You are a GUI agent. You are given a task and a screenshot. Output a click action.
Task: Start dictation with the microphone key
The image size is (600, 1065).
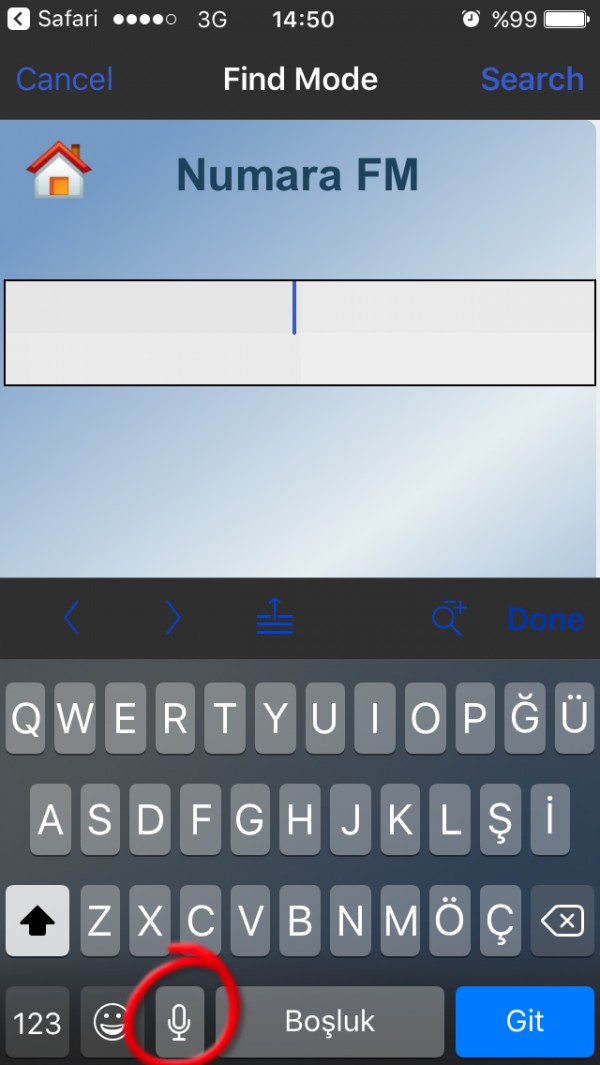(180, 1021)
